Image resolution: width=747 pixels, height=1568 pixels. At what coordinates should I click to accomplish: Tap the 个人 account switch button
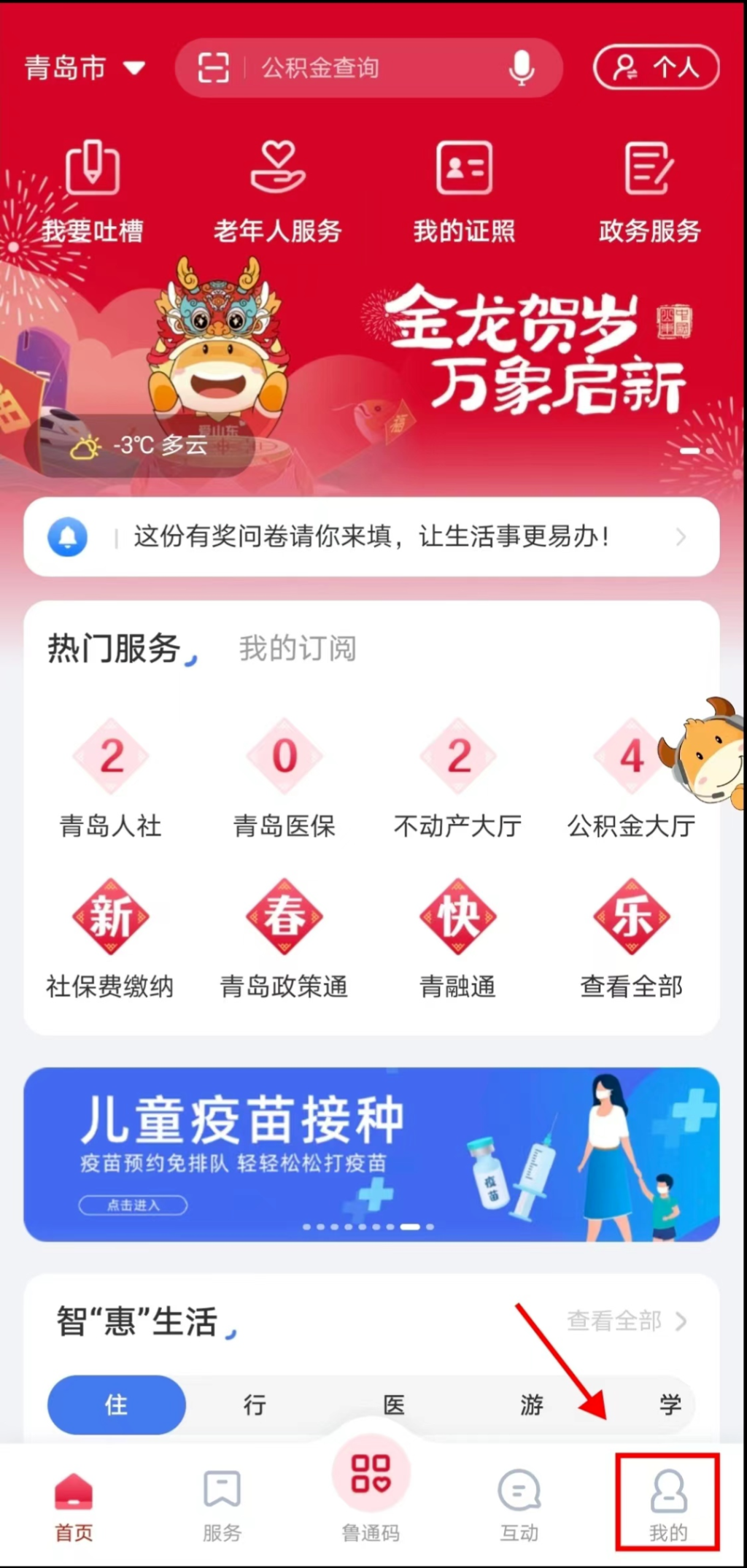coord(657,68)
